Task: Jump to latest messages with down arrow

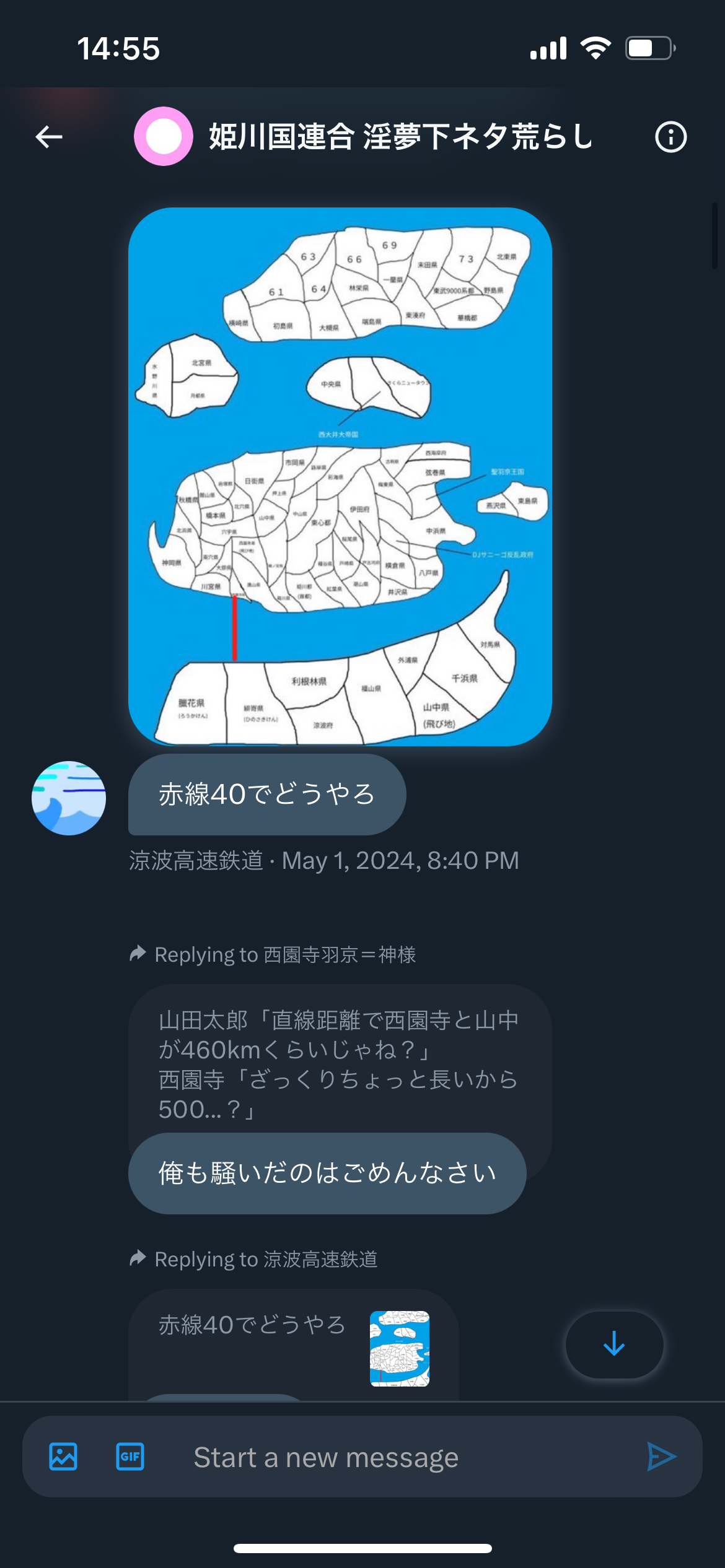Action: click(x=615, y=1344)
